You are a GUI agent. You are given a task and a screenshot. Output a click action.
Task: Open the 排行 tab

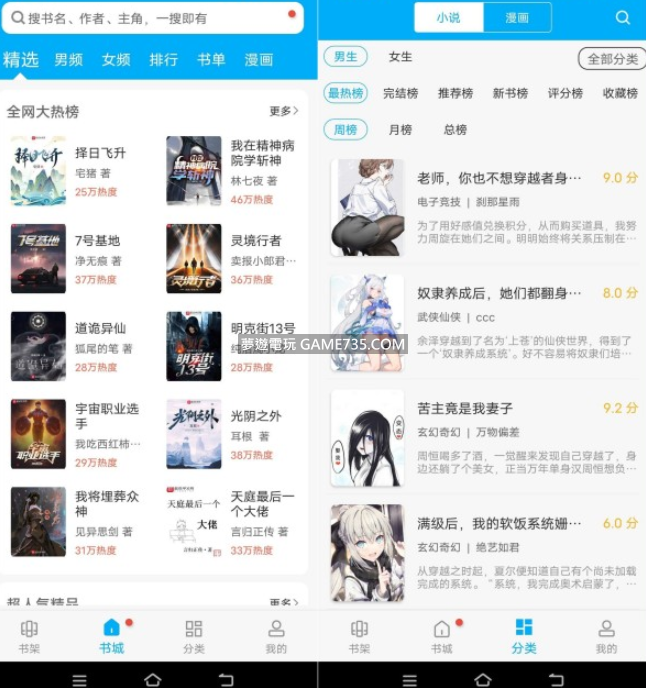point(163,60)
